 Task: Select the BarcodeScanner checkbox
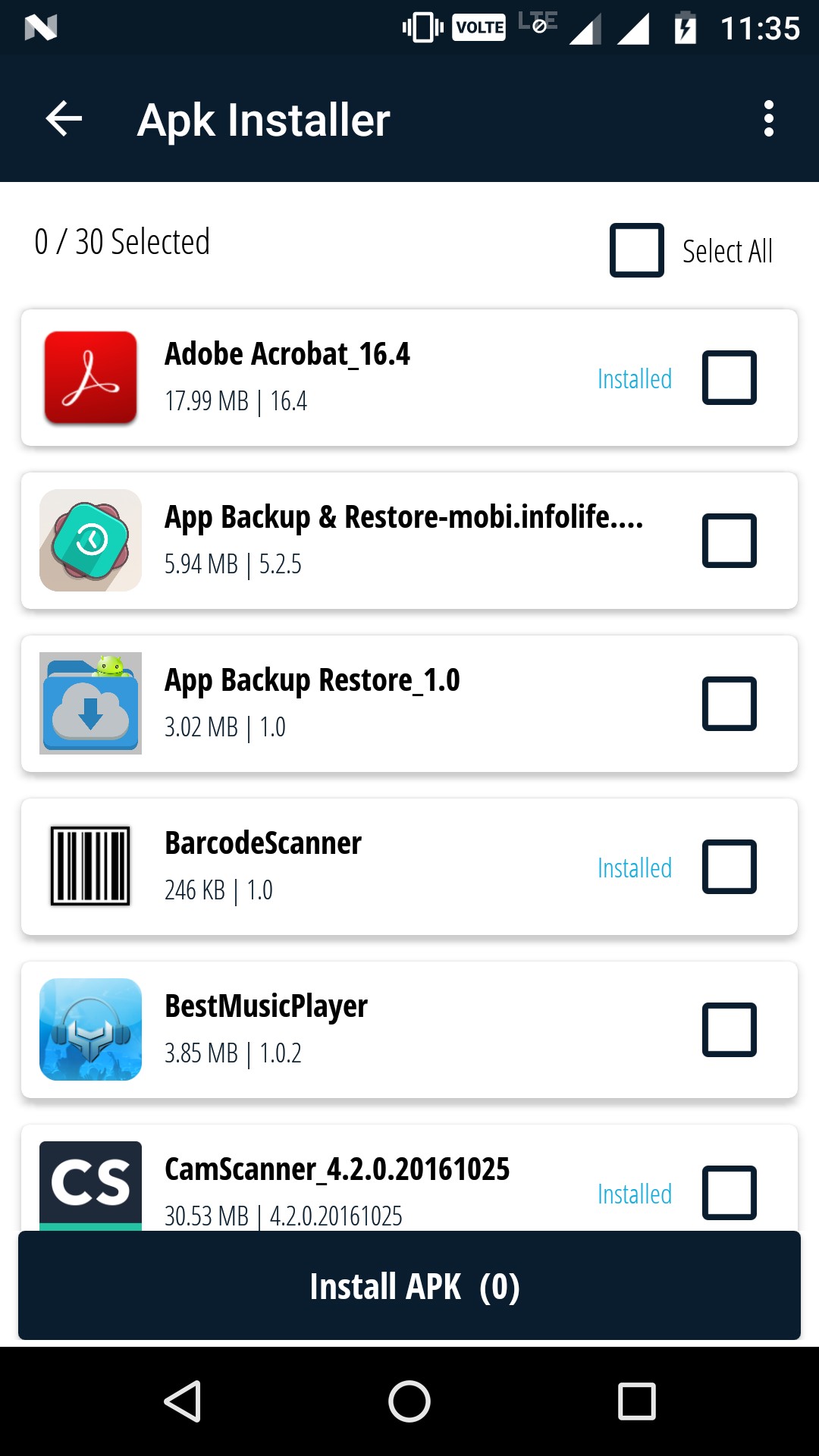pos(730,867)
